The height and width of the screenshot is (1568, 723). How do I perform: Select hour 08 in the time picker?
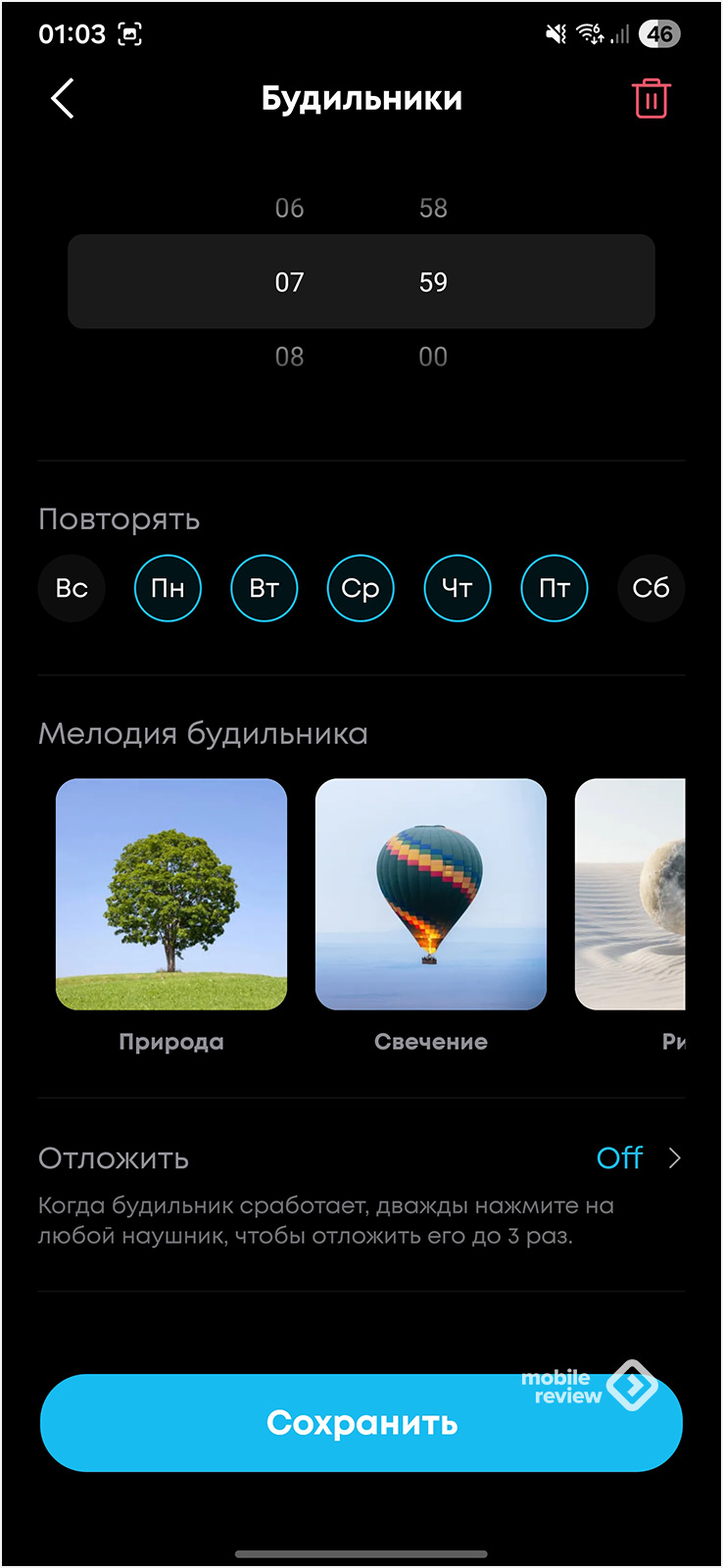click(289, 357)
